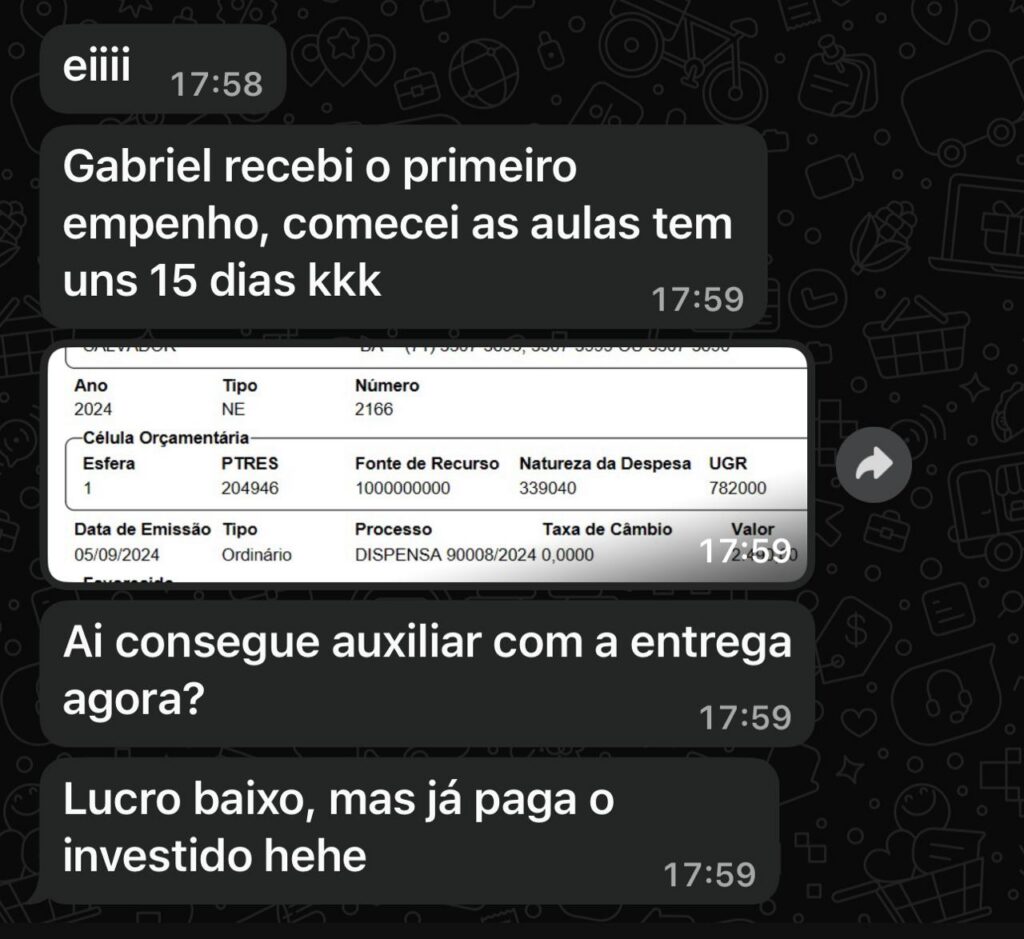Image resolution: width=1024 pixels, height=939 pixels.
Task: Forward the image with the arrow icon
Action: point(873,464)
